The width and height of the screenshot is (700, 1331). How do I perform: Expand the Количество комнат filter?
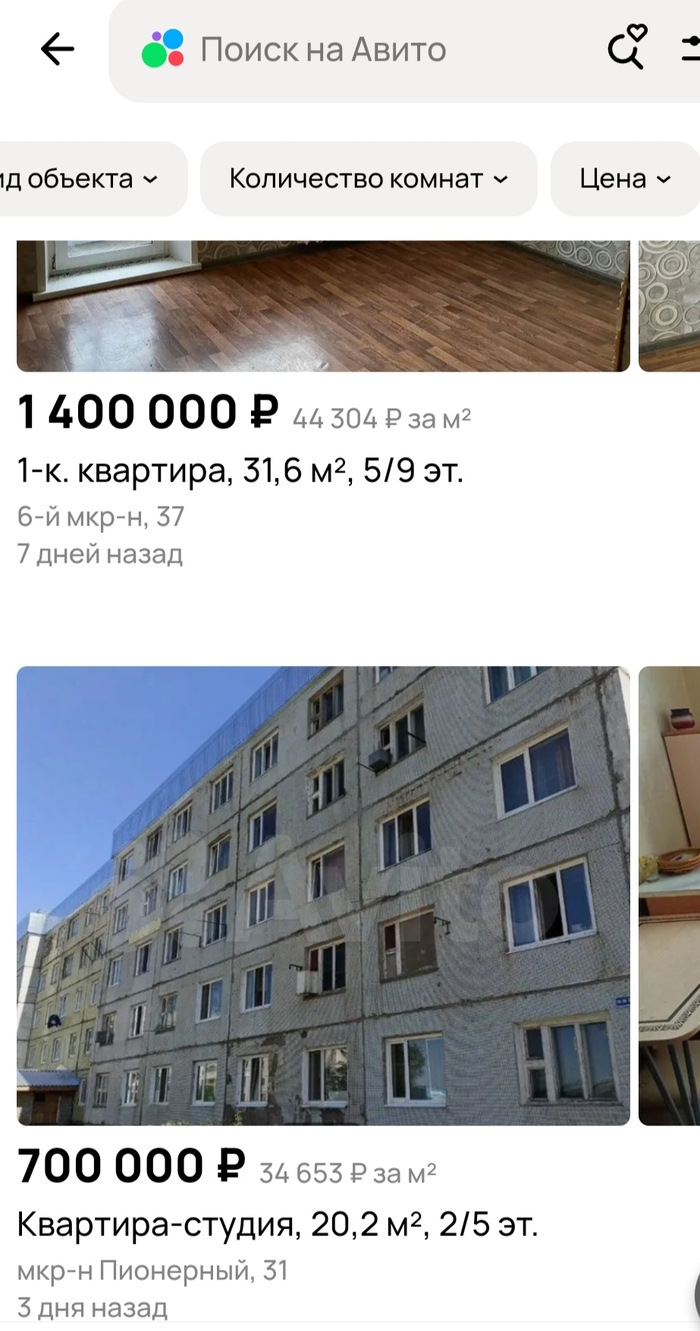[x=368, y=179]
